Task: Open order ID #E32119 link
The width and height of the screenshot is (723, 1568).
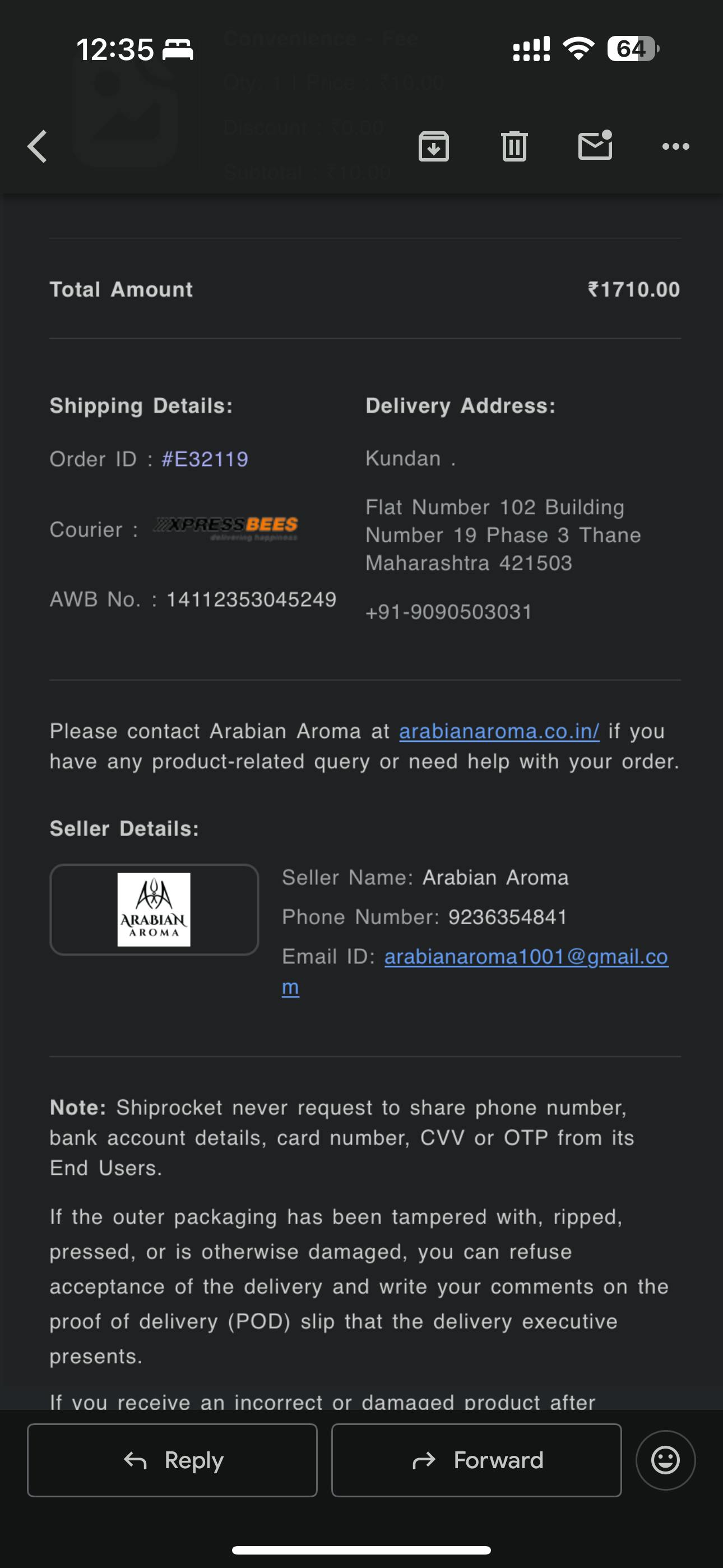Action: 205,459
